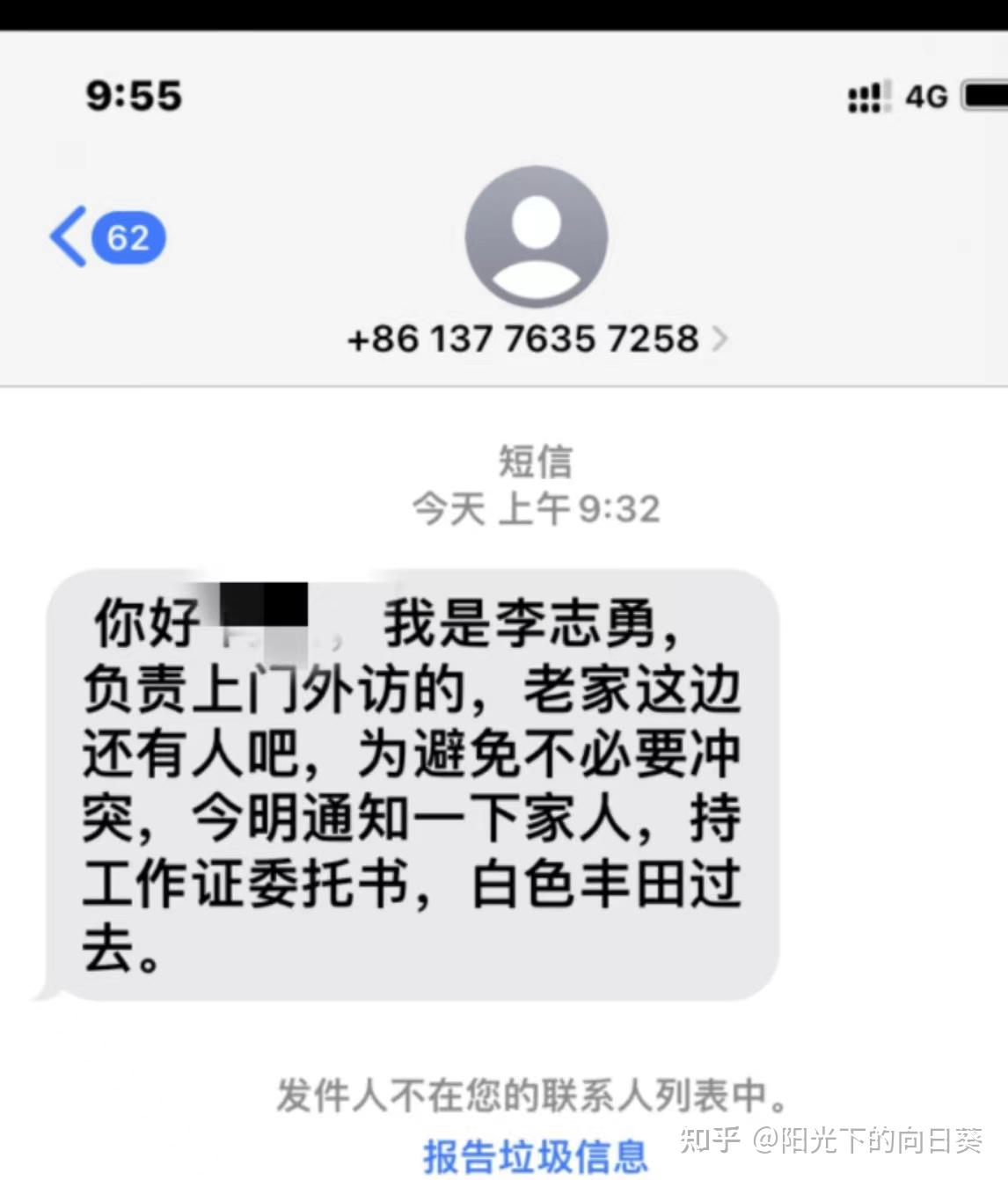Open contact details for +86 137 7635 7258
This screenshot has height=1180, width=1008.
click(536, 339)
